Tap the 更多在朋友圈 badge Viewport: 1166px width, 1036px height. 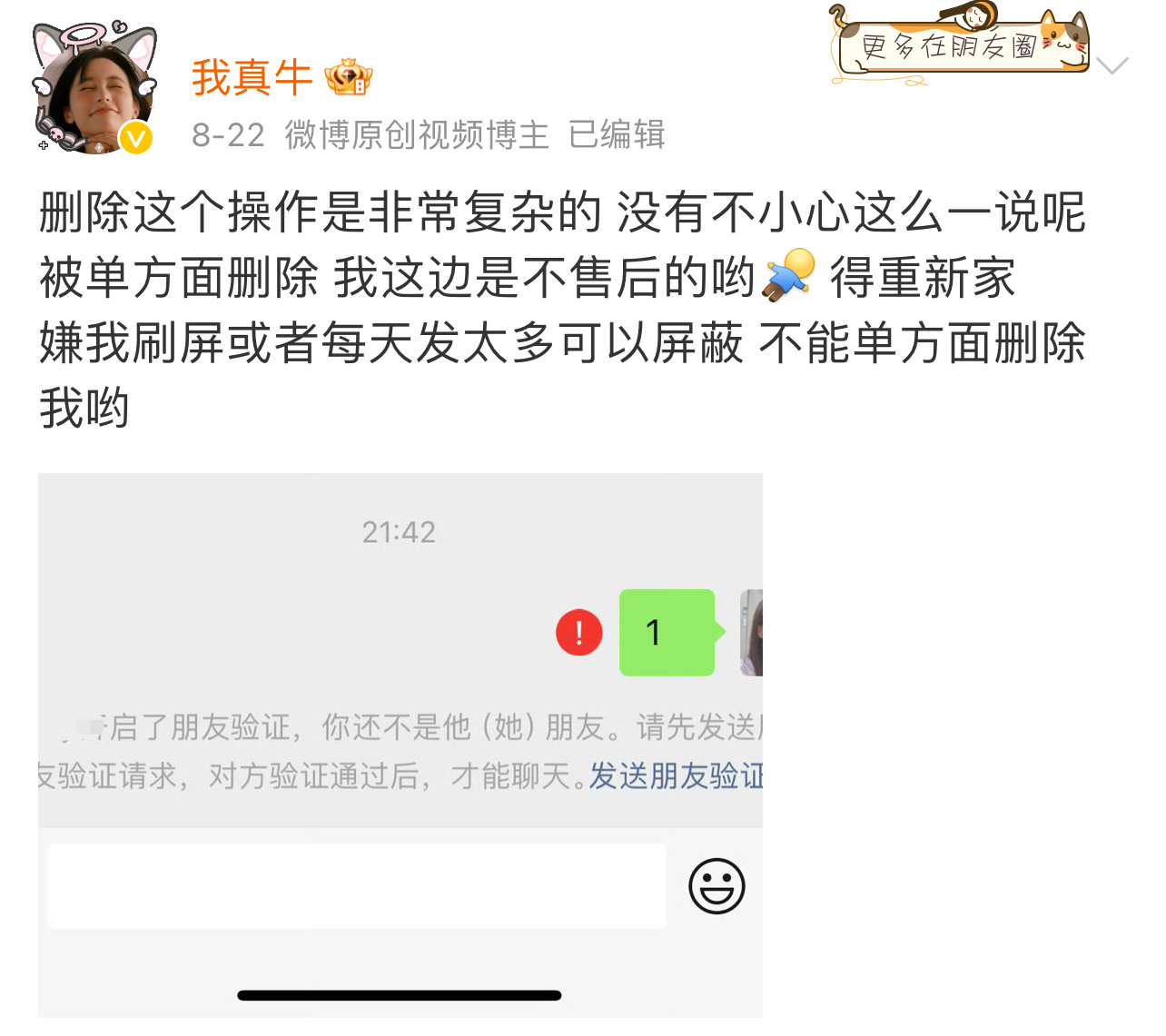click(x=959, y=44)
